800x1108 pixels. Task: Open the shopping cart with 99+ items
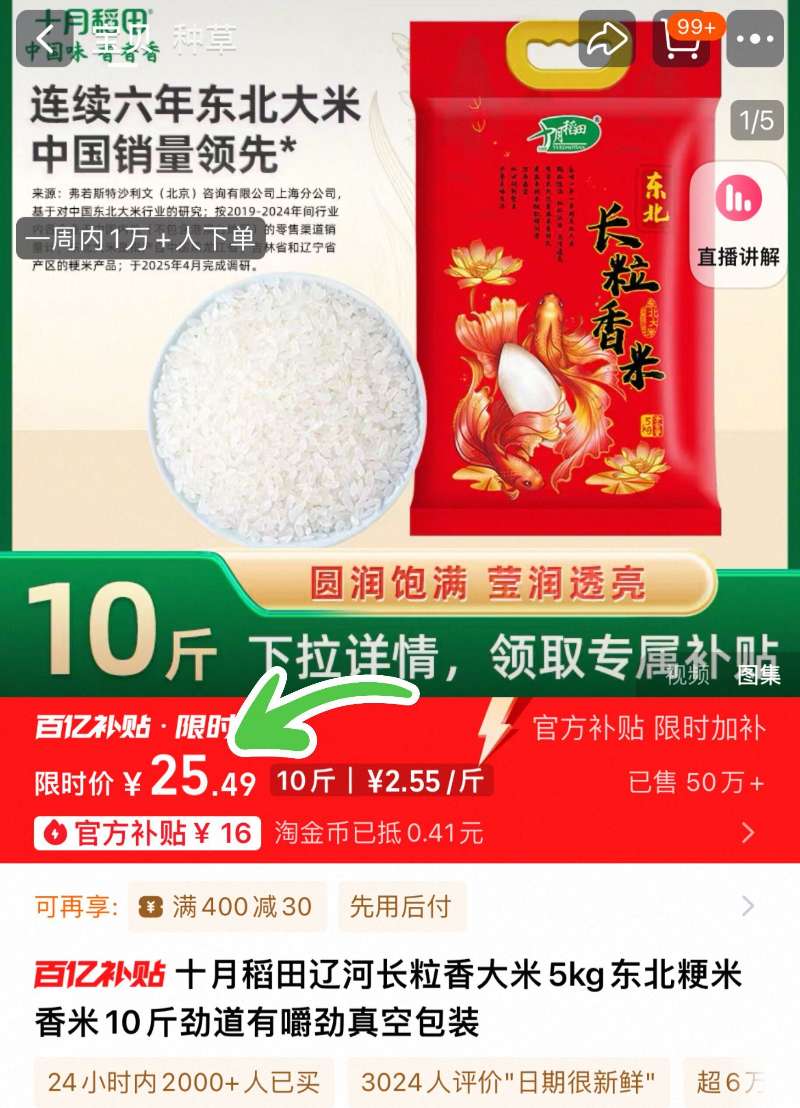point(682,40)
